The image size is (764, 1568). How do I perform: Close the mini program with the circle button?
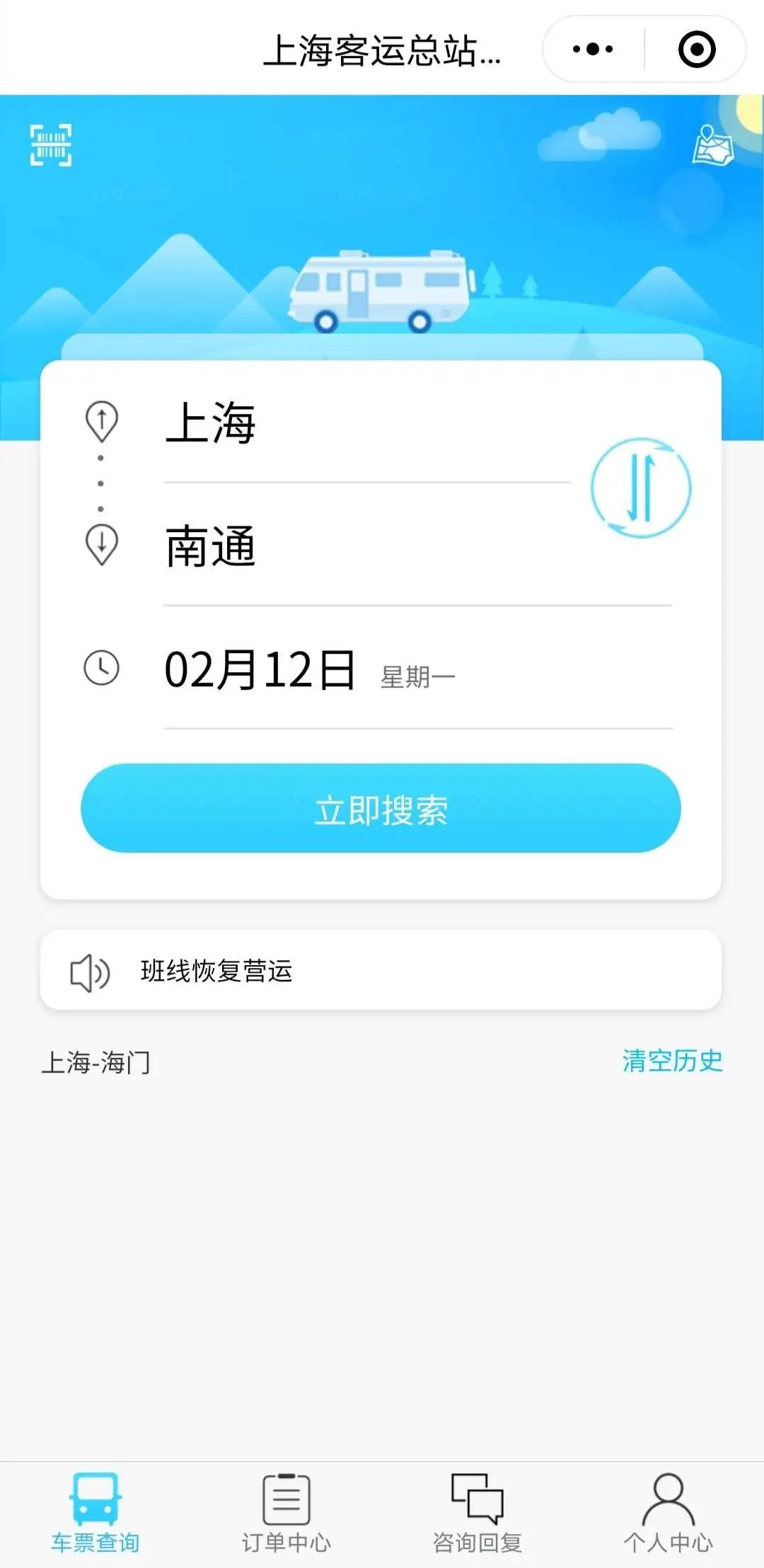(x=696, y=50)
